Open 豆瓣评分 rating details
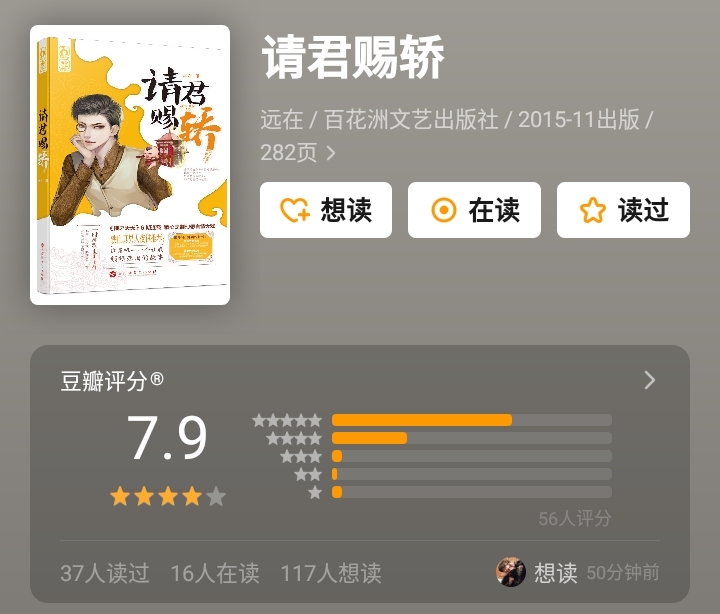Viewport: 720px width, 614px height. coord(649,380)
